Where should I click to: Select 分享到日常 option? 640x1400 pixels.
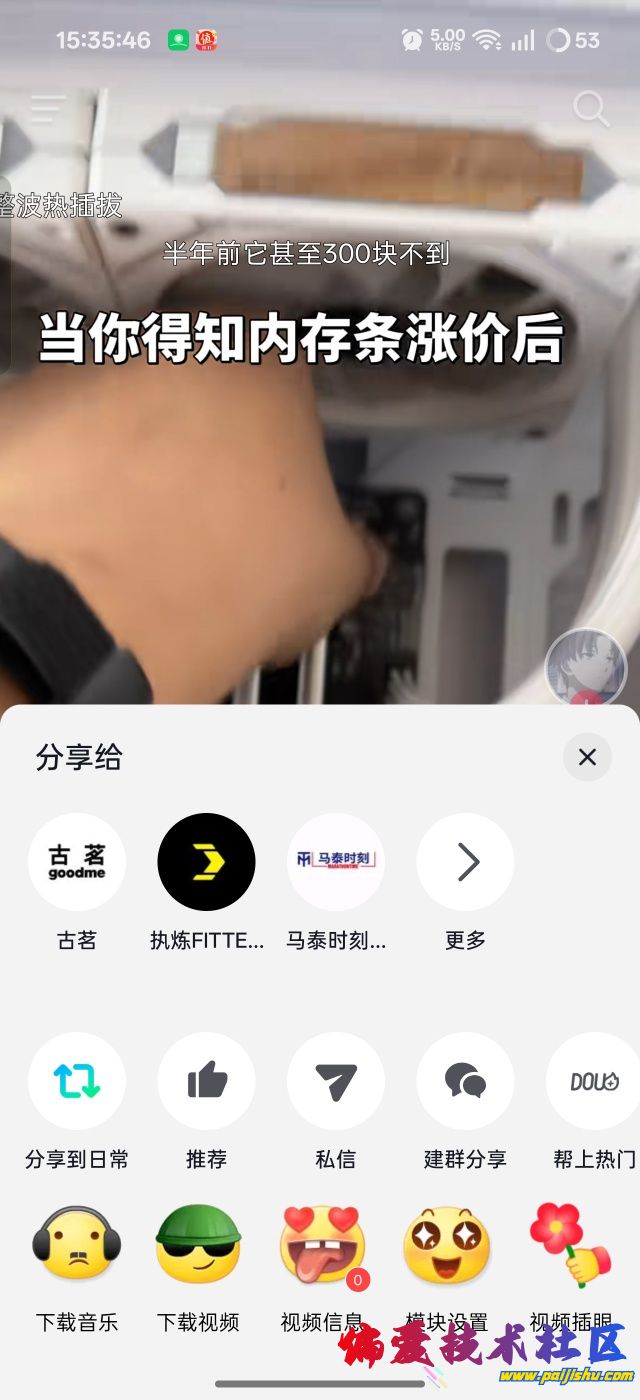(77, 1081)
